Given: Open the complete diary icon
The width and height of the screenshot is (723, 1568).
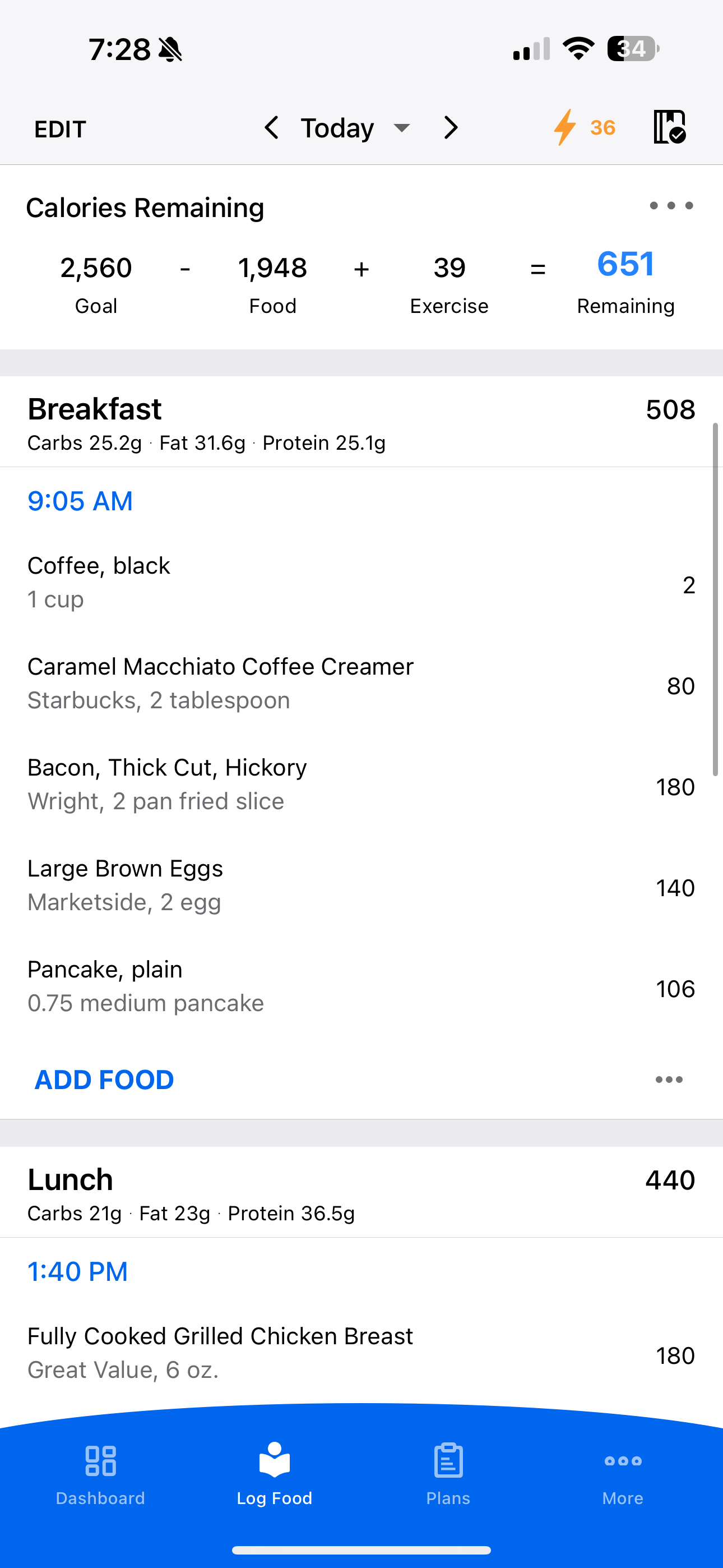Looking at the screenshot, I should pyautogui.click(x=669, y=127).
